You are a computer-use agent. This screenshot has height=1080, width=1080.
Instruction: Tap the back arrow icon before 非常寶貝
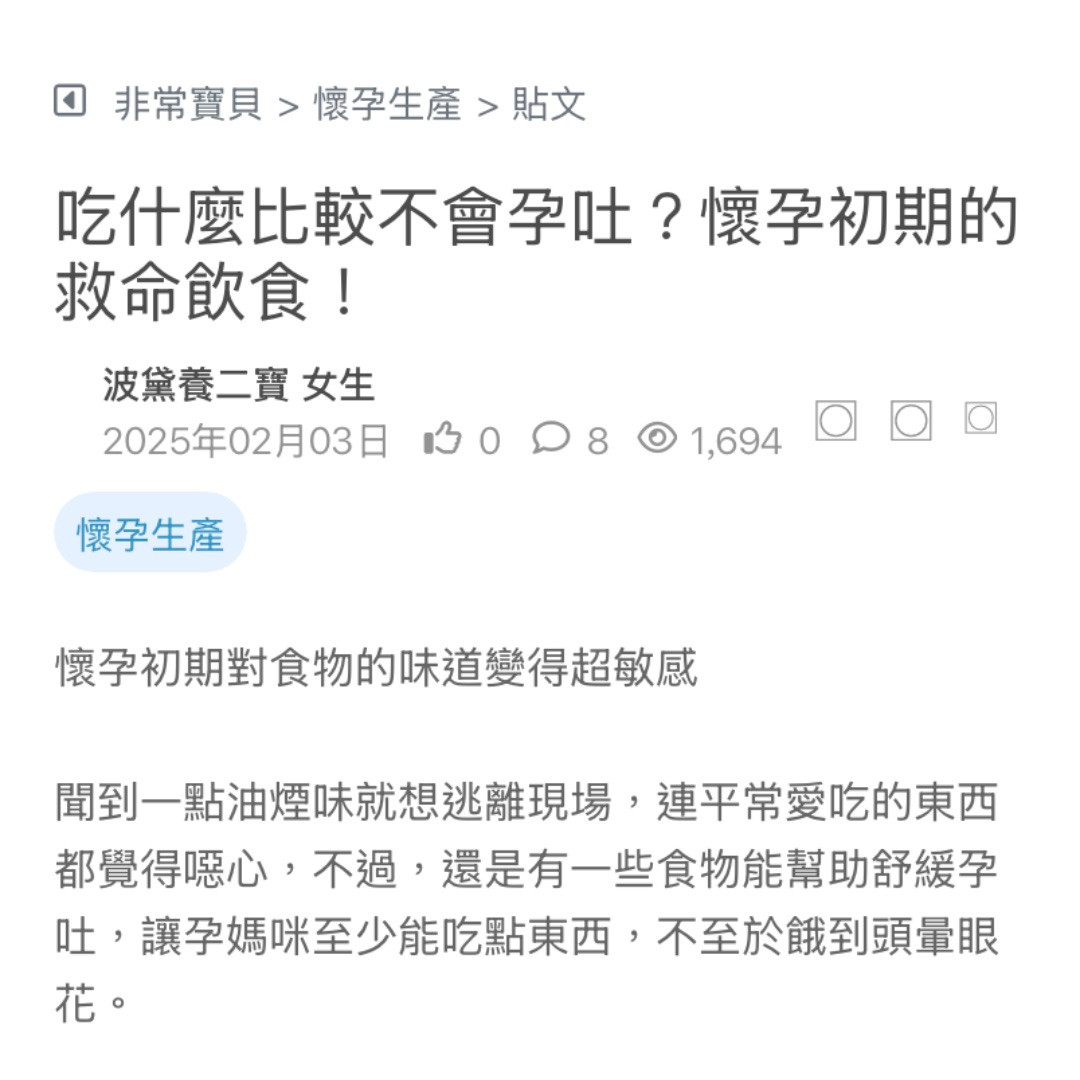[x=69, y=102]
